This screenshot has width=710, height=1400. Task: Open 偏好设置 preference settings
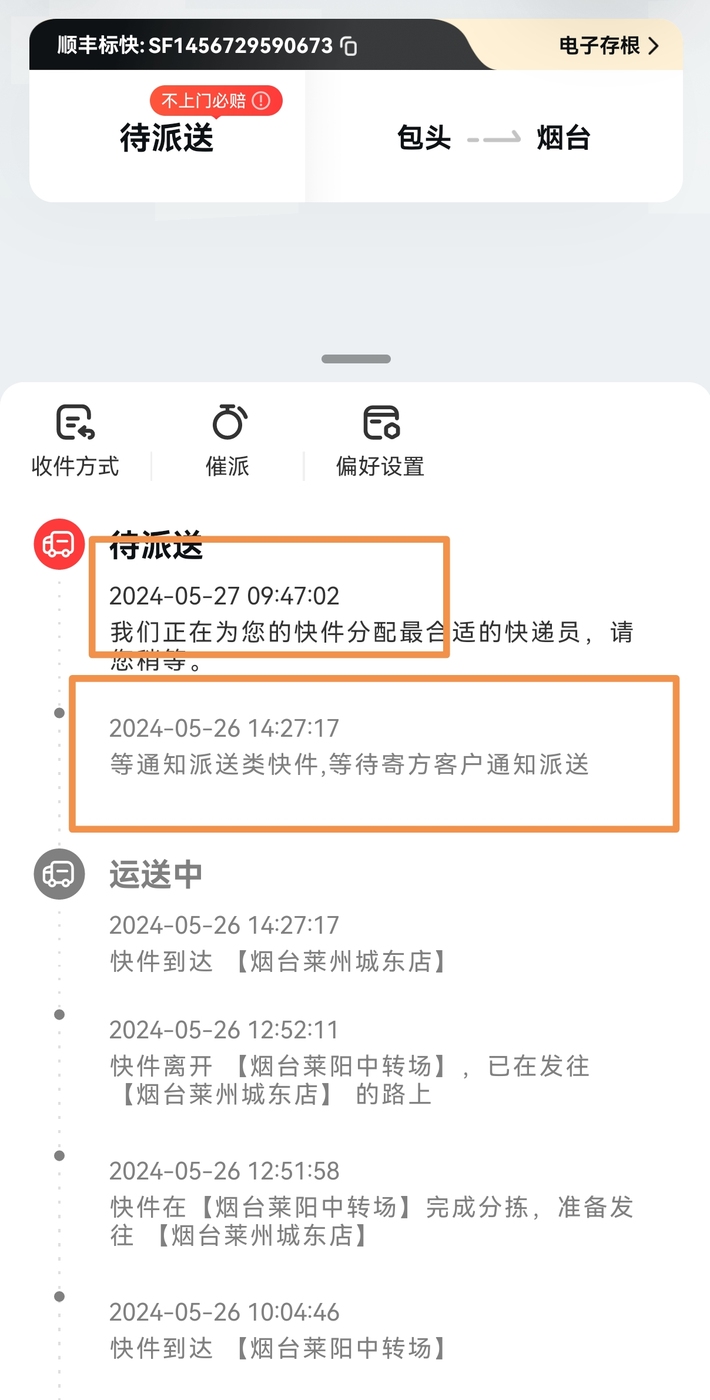pyautogui.click(x=380, y=441)
